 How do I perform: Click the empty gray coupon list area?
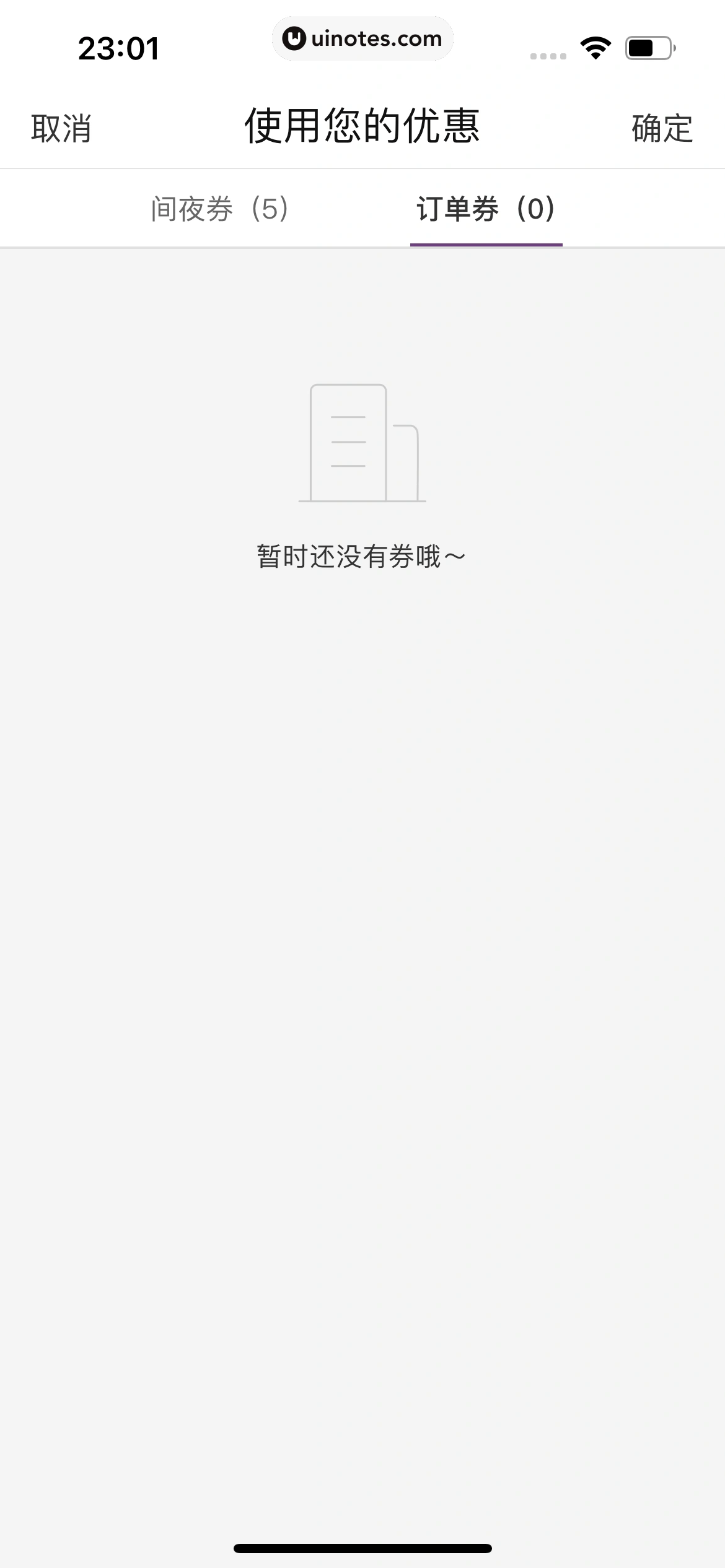pyautogui.click(x=362, y=929)
